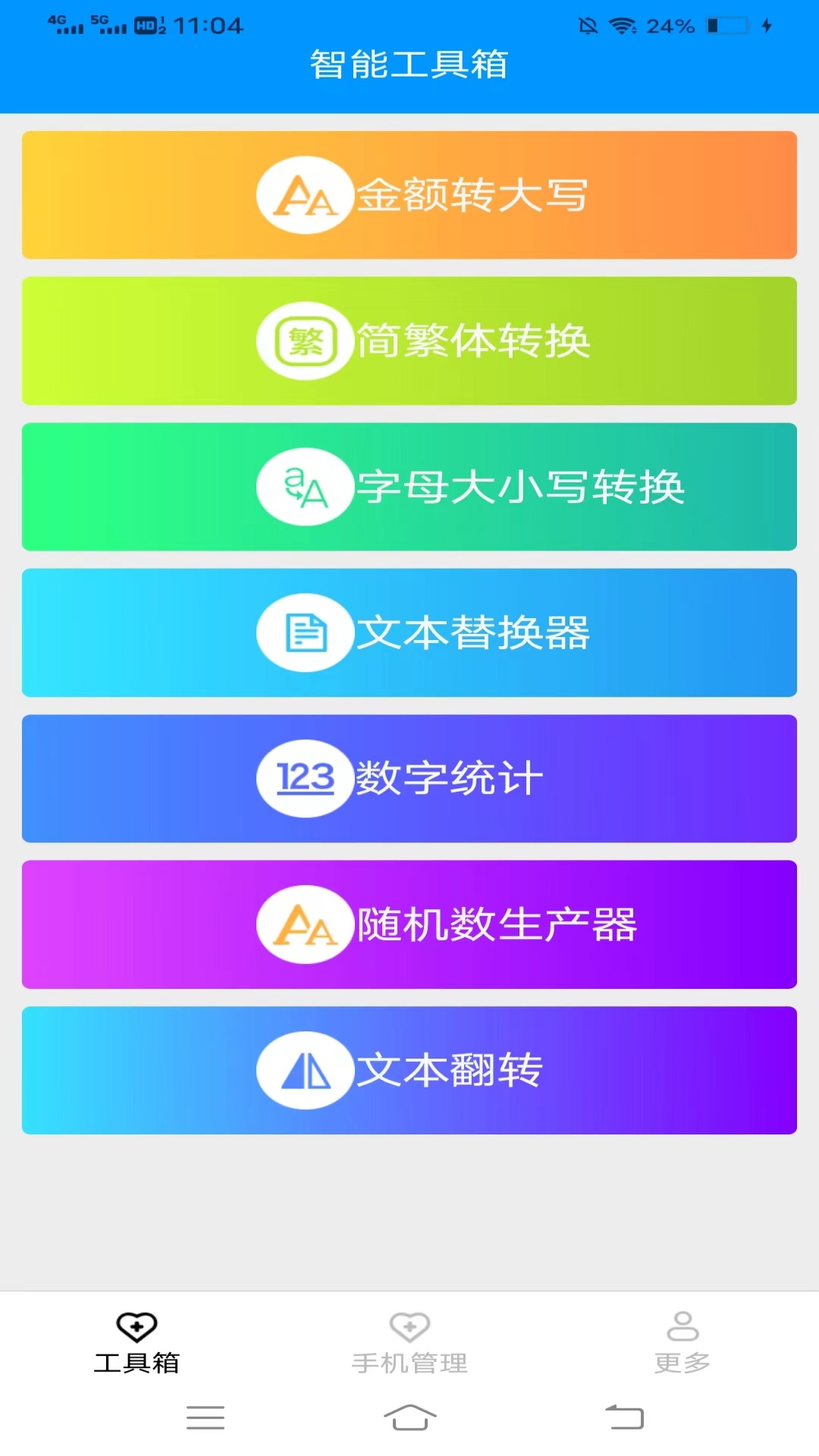Launch the 字母大小写转换 tool

(409, 486)
